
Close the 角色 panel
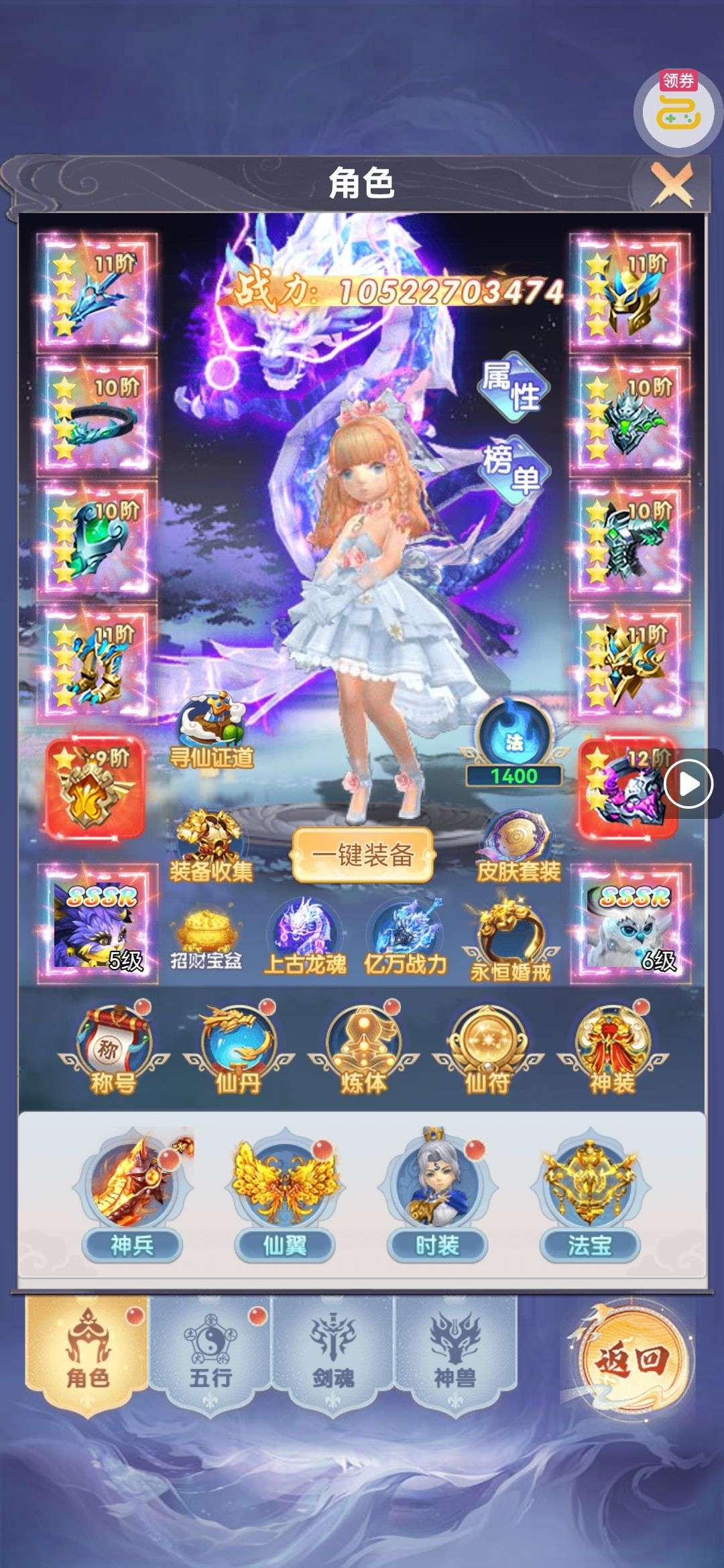[x=672, y=183]
